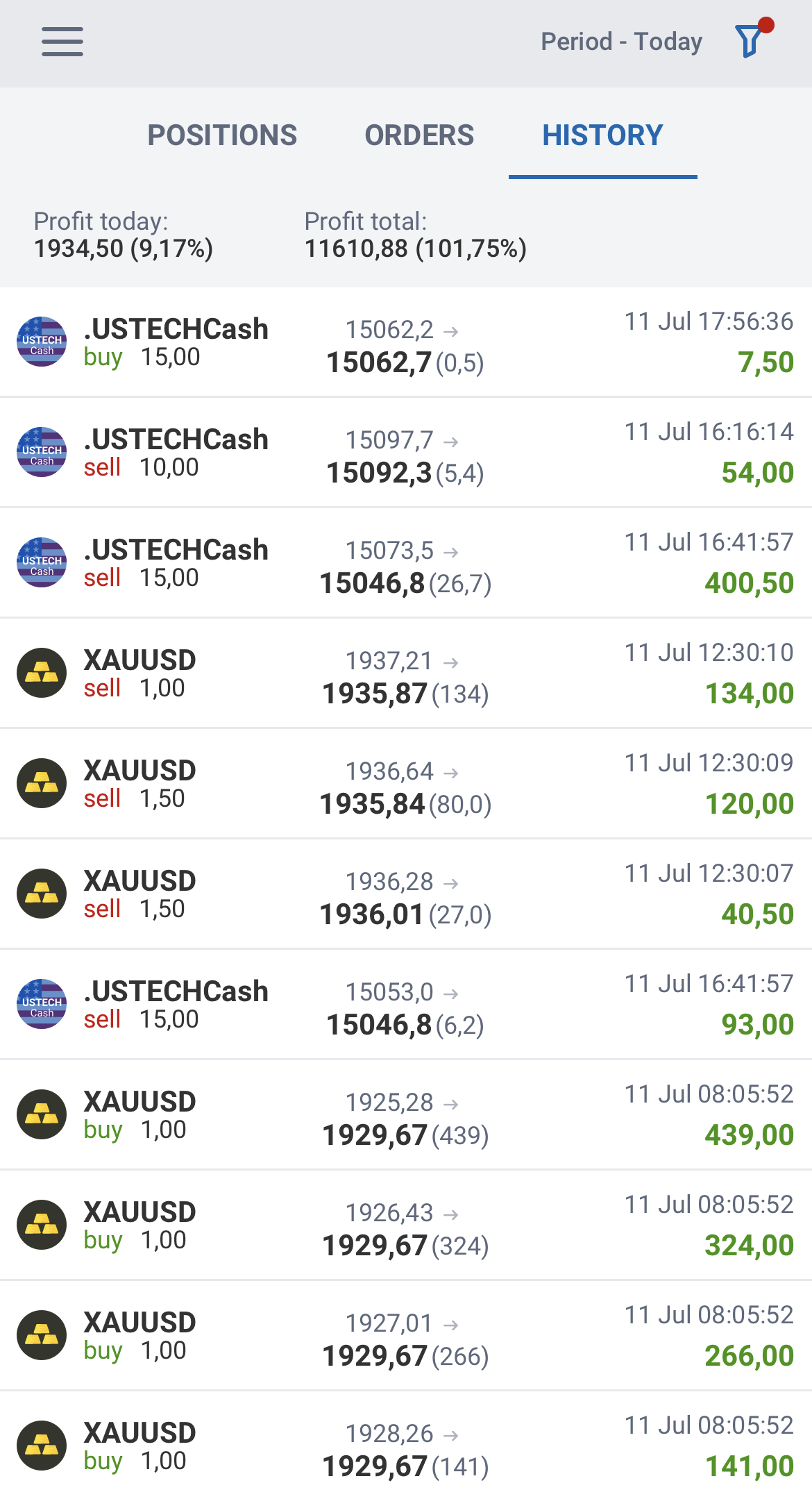Open the USTECHCash sell trade with profit 54,00
The image size is (812, 1499).
pyautogui.click(x=406, y=453)
